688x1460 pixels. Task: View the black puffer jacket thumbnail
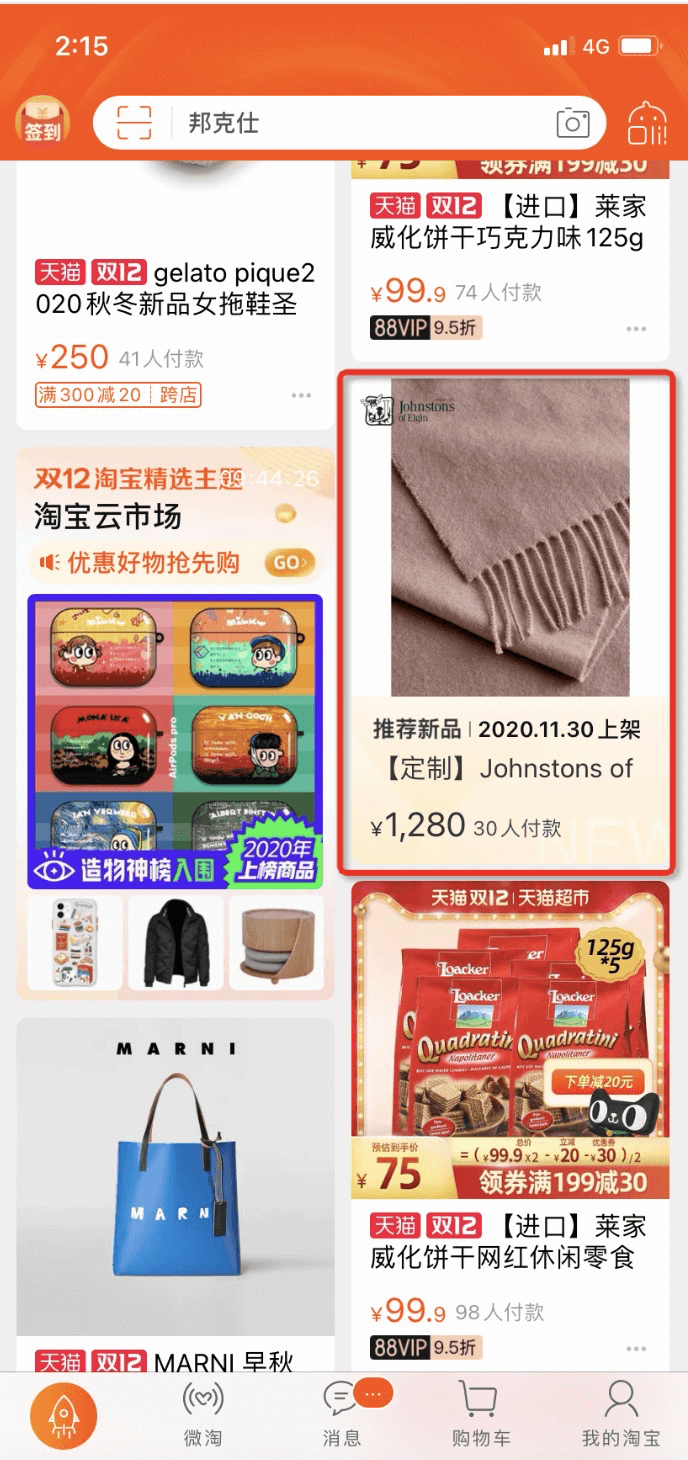click(175, 941)
